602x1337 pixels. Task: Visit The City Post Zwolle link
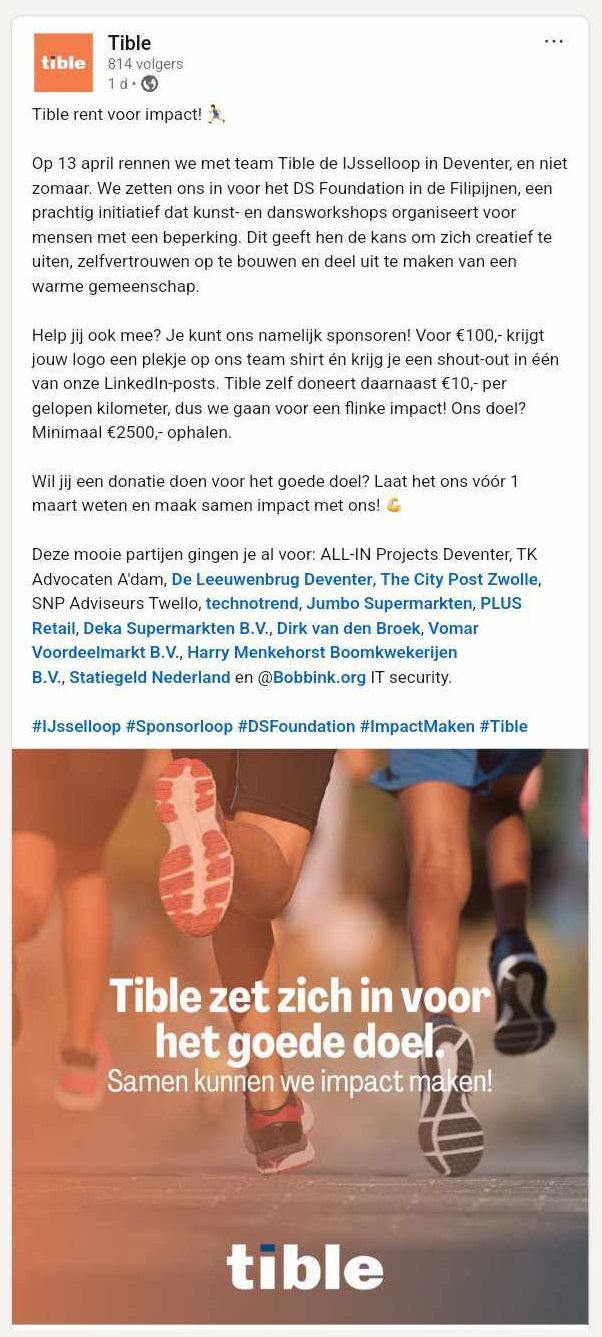(459, 579)
